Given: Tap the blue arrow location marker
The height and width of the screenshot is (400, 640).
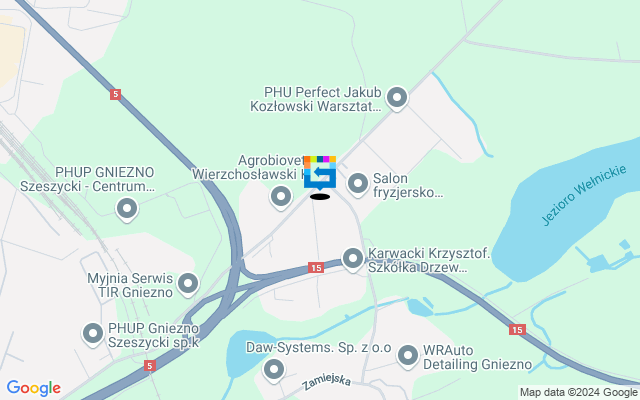Looking at the screenshot, I should (320, 174).
